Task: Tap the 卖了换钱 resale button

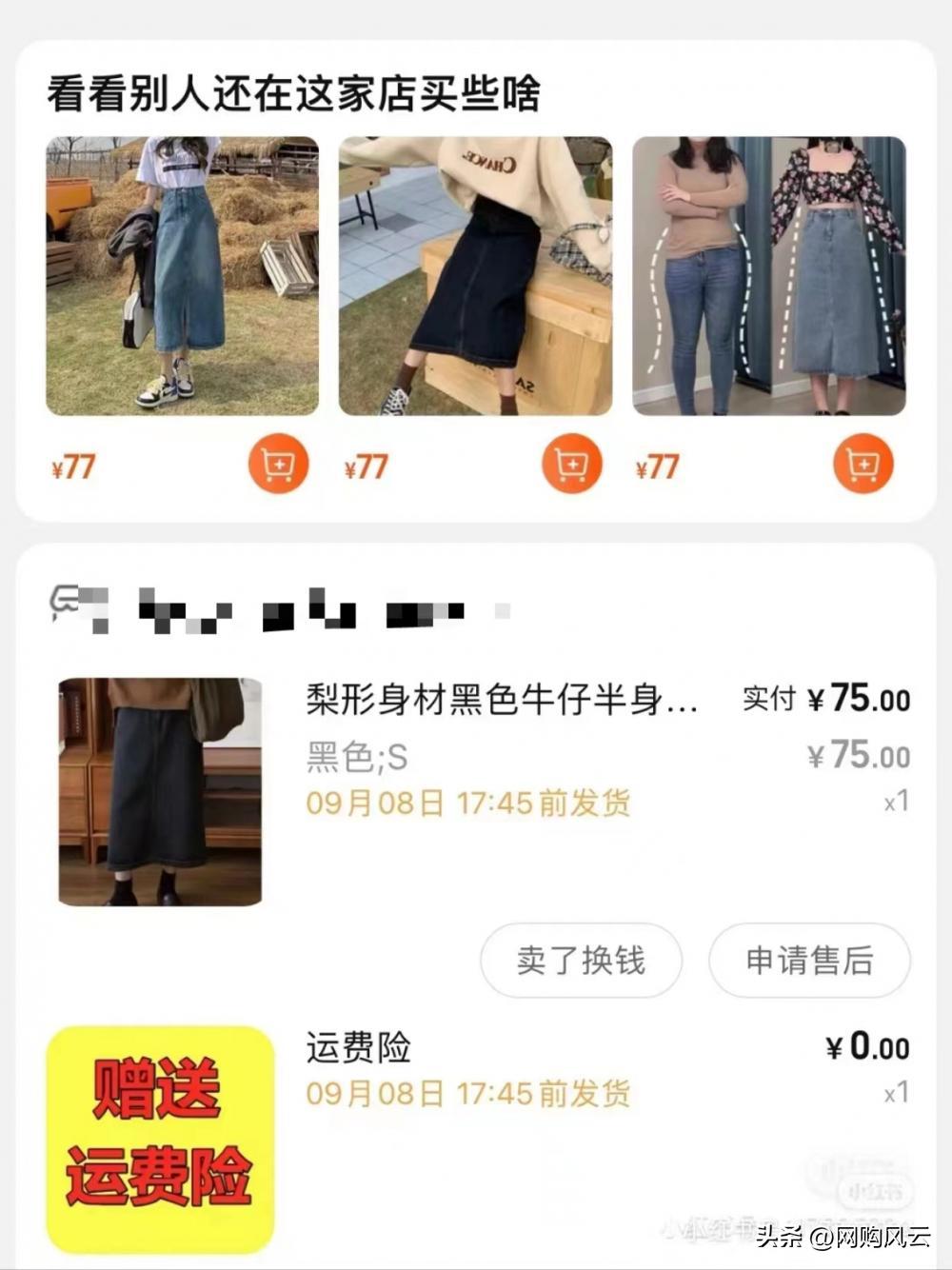Action: (x=581, y=962)
